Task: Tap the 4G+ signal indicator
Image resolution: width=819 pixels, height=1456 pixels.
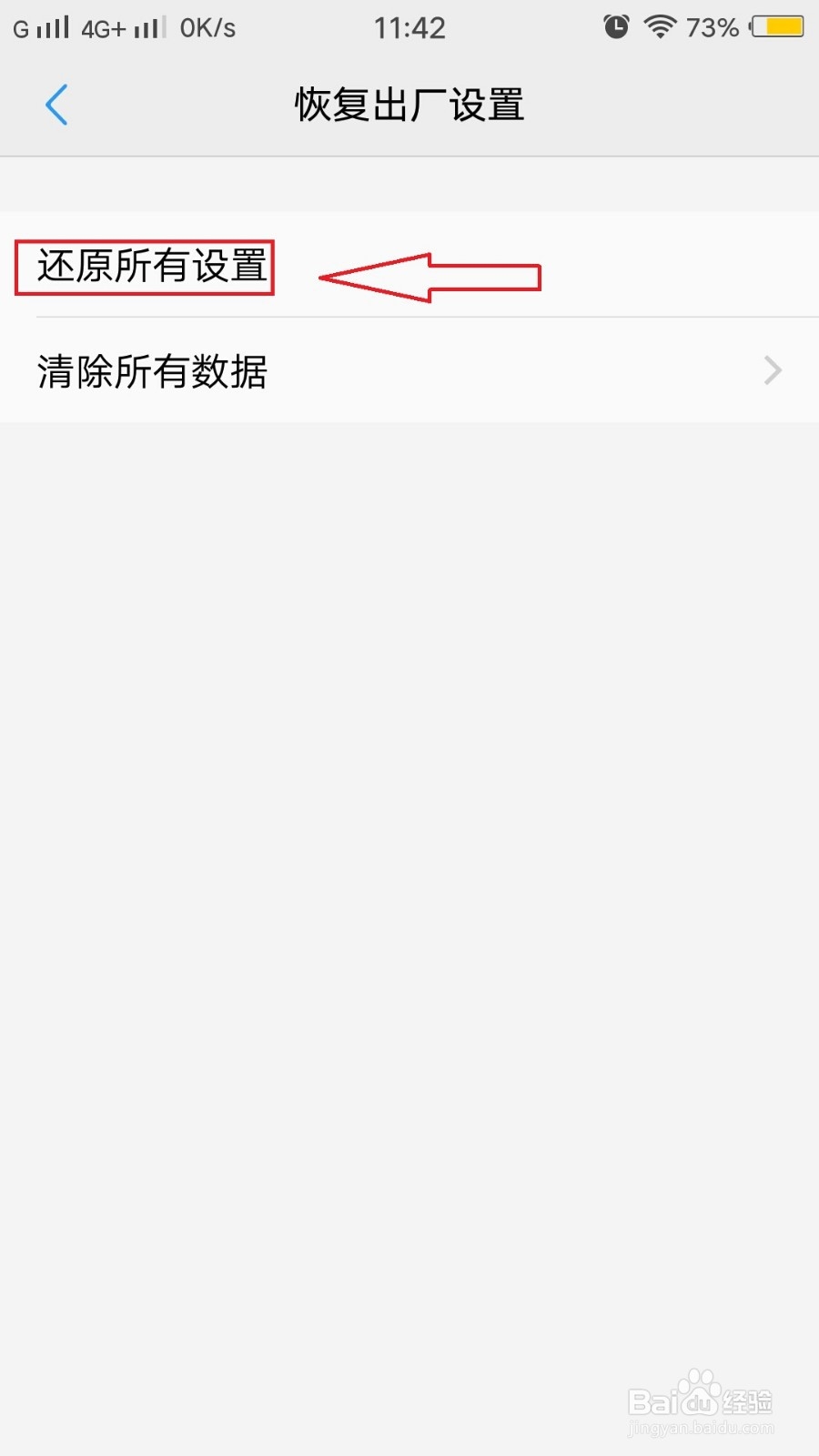Action: (105, 26)
